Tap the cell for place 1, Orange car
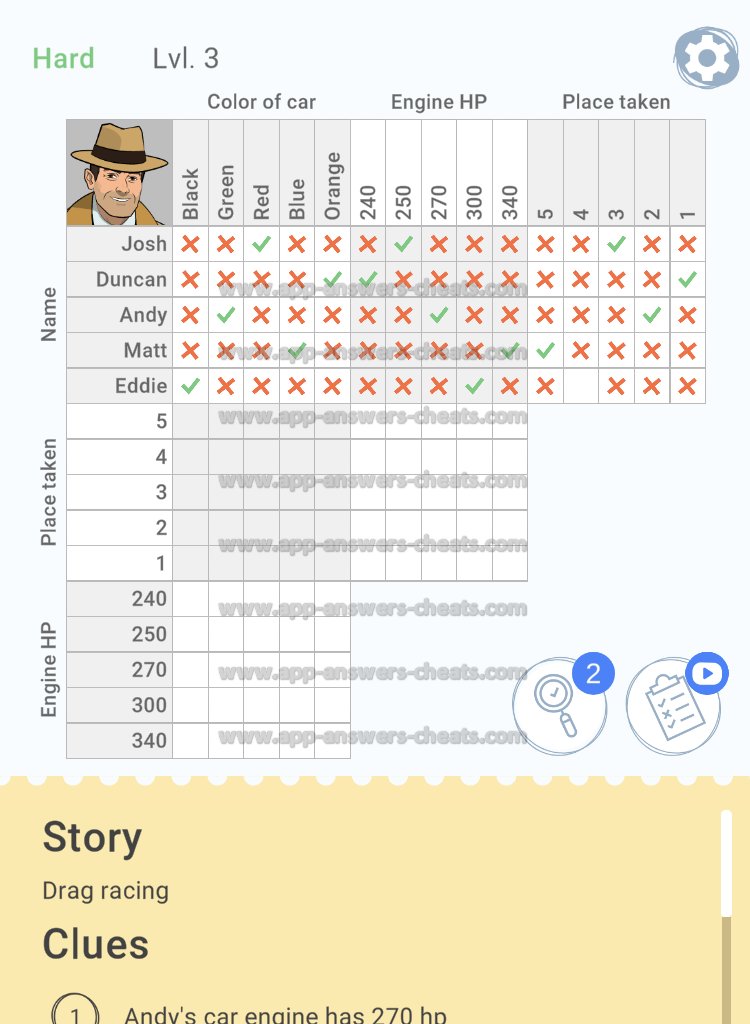 [x=332, y=563]
